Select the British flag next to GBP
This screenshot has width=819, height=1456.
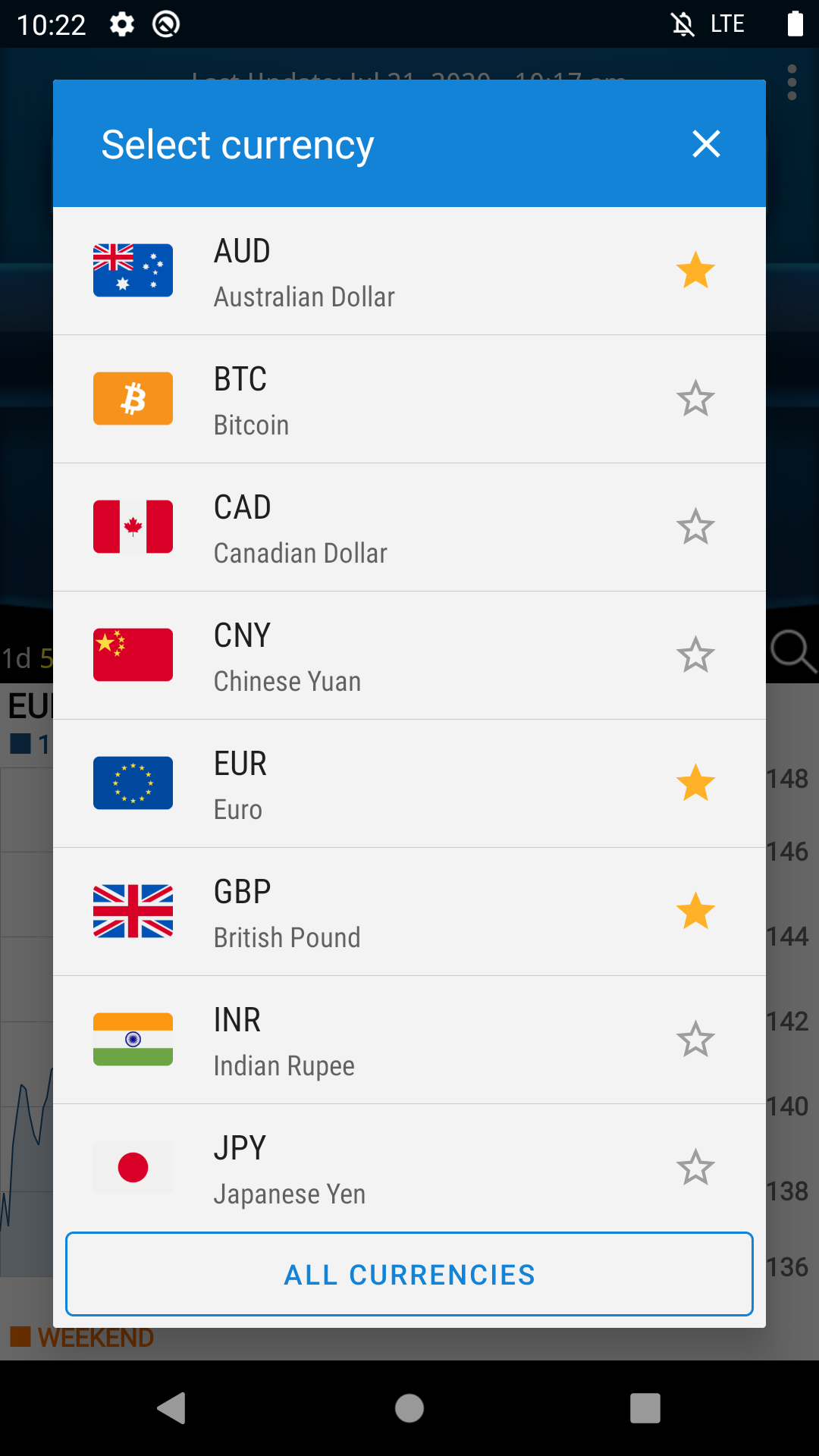pyautogui.click(x=133, y=912)
